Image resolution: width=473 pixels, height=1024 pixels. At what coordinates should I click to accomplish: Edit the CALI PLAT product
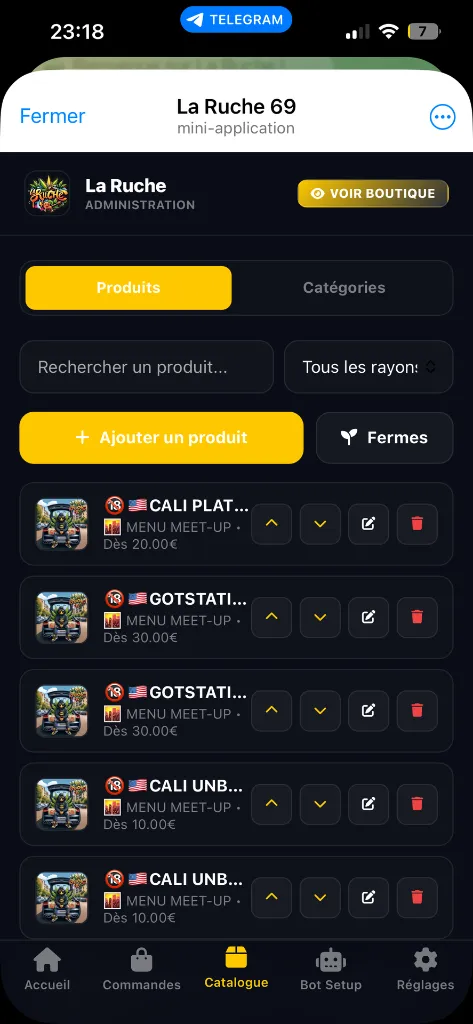[x=368, y=524]
